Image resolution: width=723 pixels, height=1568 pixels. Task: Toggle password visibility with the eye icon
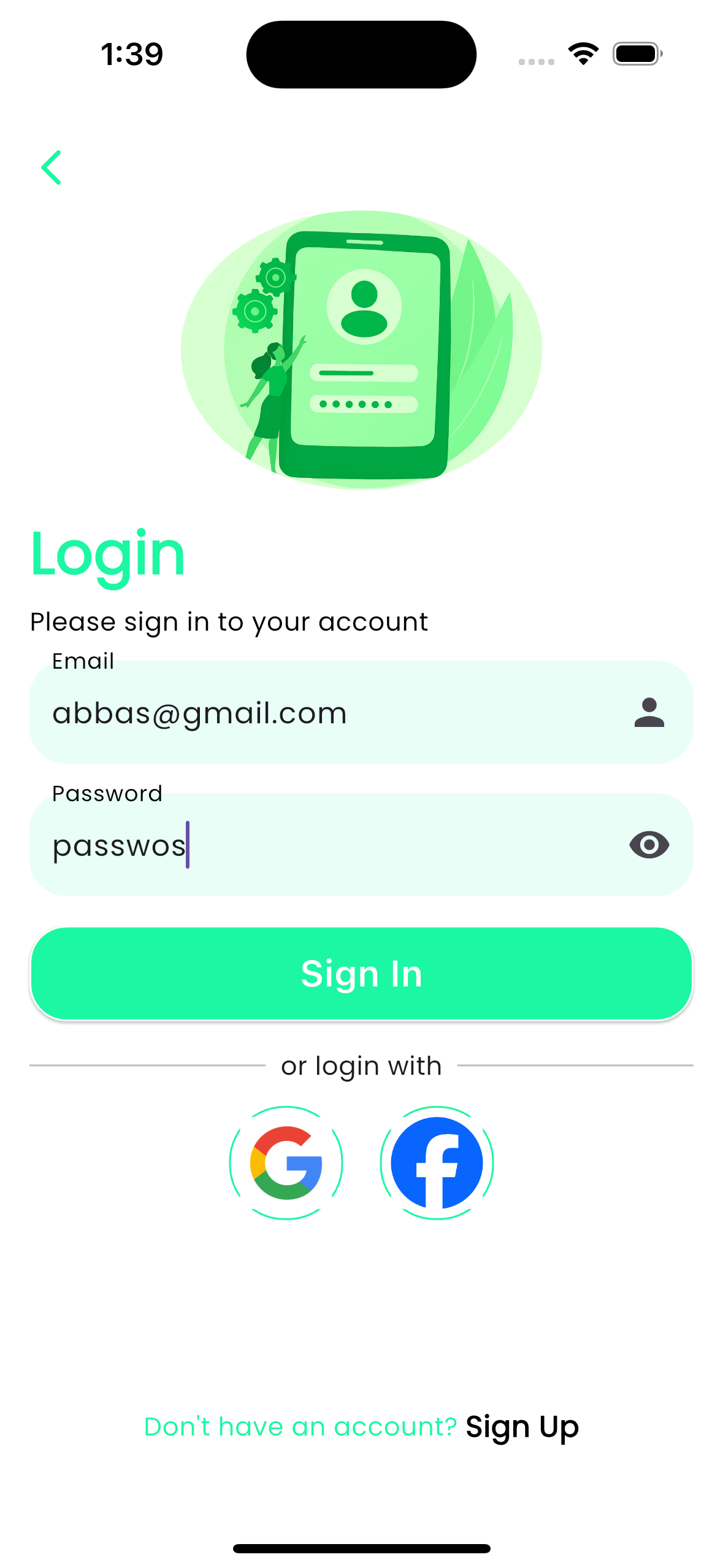coord(649,845)
